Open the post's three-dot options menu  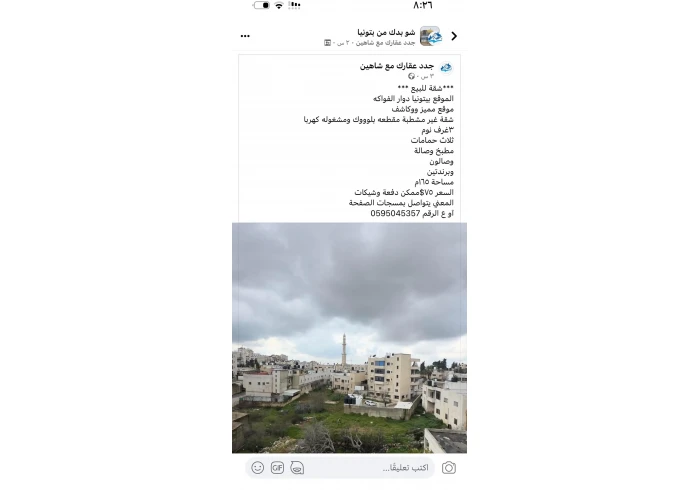pos(246,36)
